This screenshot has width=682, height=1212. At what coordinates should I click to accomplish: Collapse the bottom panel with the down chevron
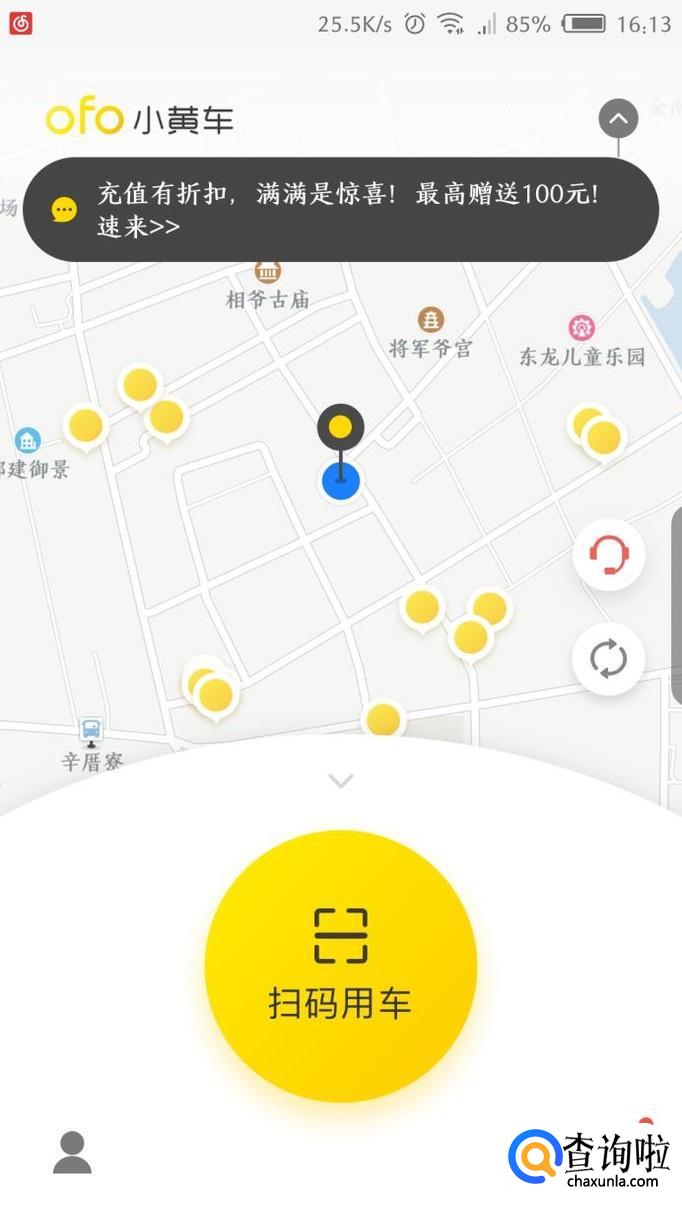click(341, 781)
